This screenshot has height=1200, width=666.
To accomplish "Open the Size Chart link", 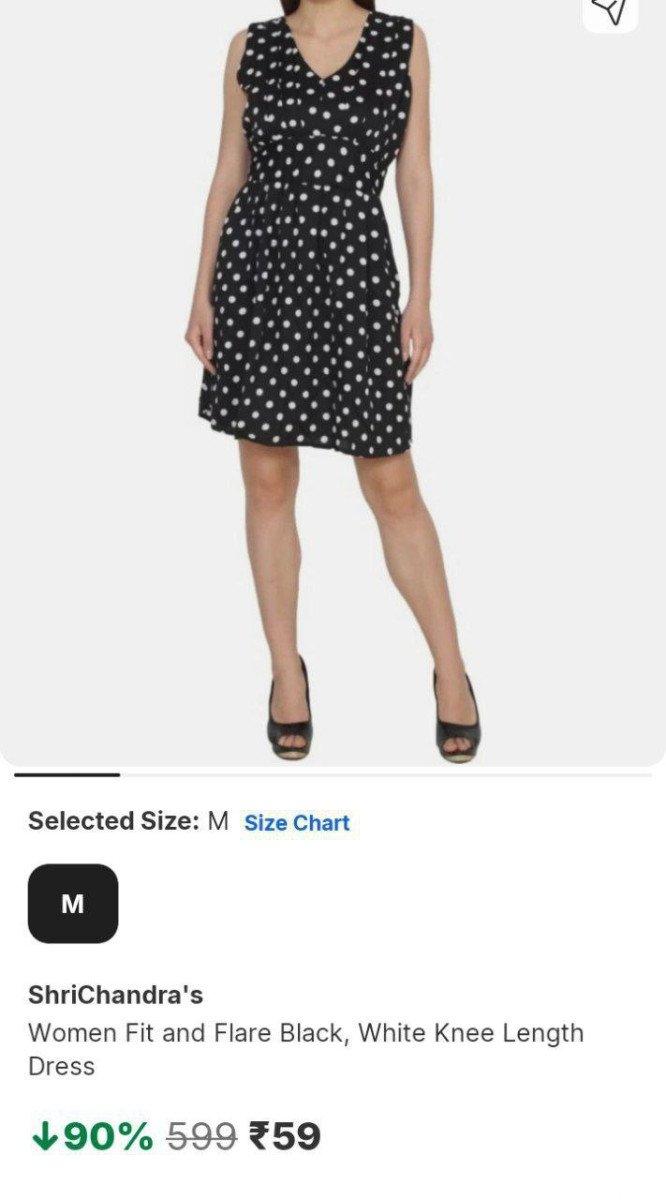I will click(297, 823).
